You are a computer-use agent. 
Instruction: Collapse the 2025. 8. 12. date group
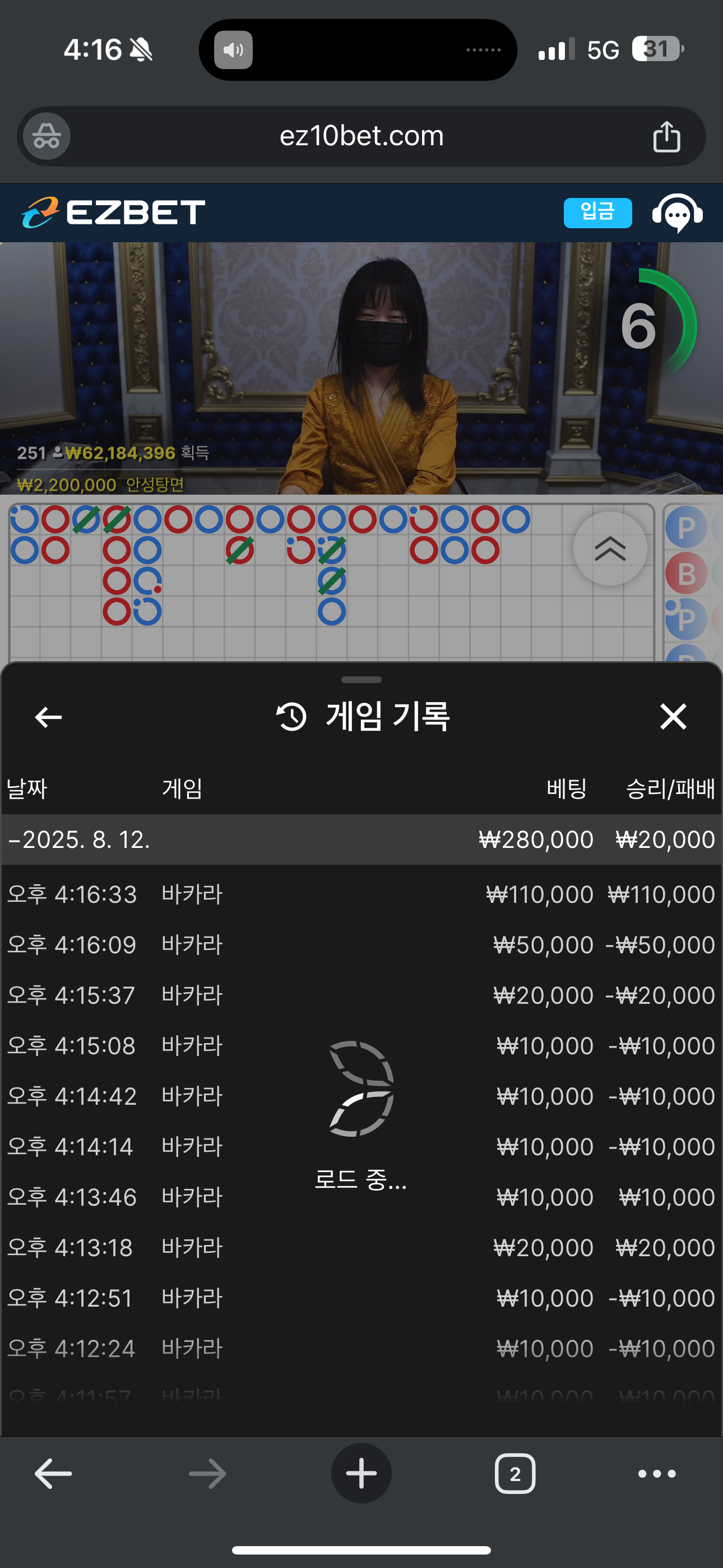point(79,840)
